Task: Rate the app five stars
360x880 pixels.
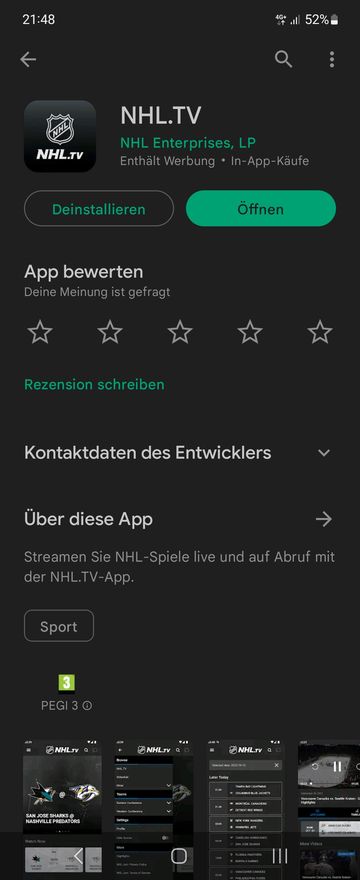Action: point(320,332)
